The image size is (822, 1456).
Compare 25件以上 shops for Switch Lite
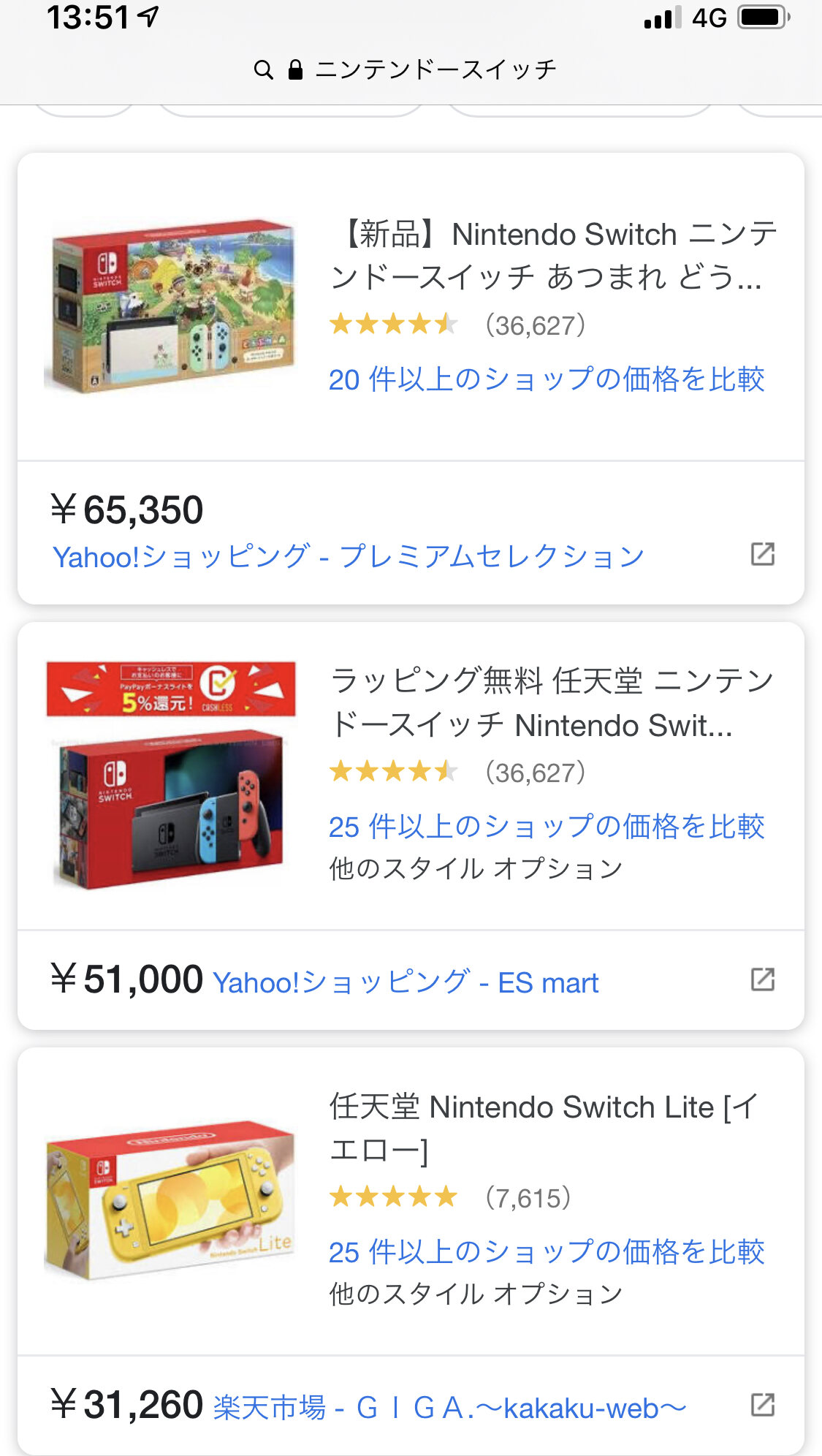(546, 1252)
